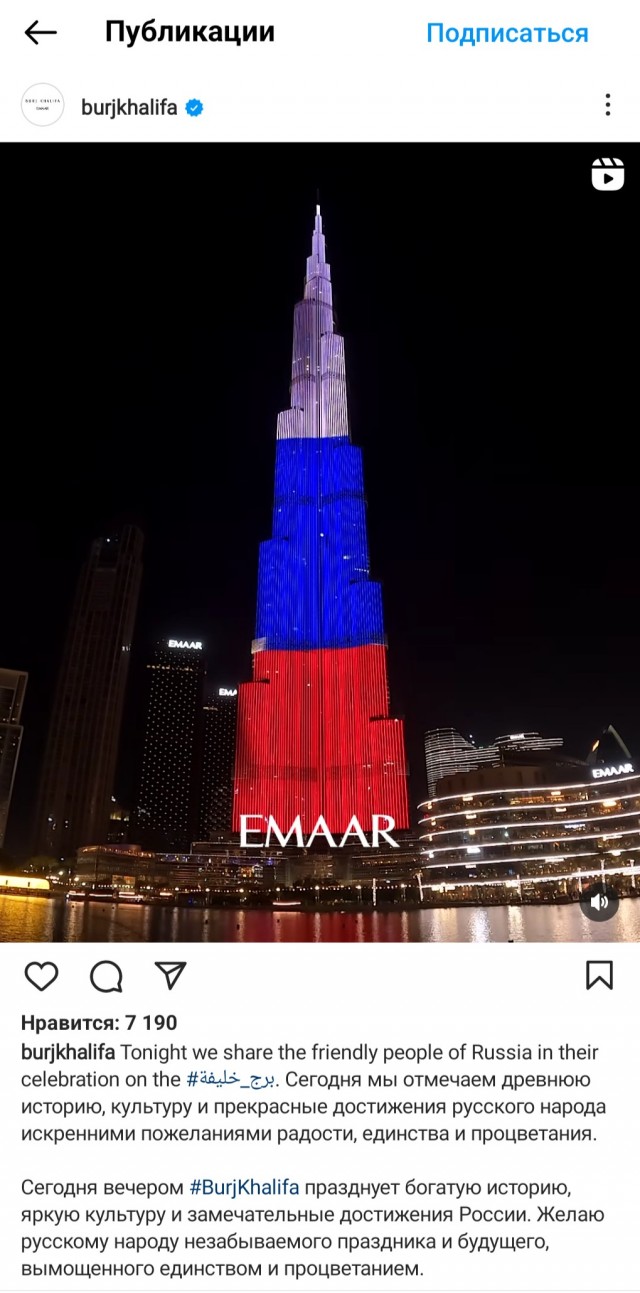Like the post with the heart icon
This screenshot has height=1293, width=640.
[x=41, y=975]
